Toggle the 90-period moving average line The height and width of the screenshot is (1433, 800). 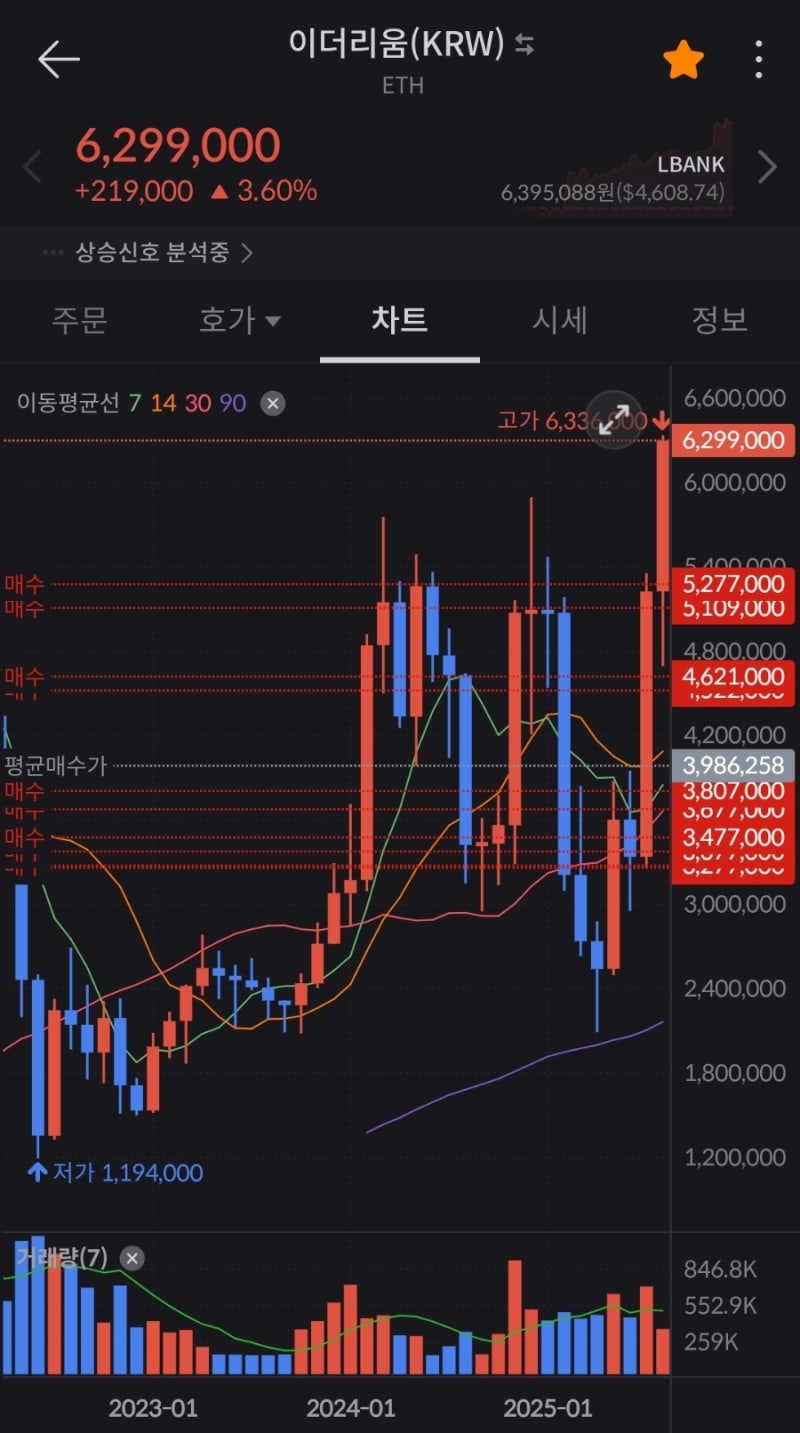click(232, 404)
